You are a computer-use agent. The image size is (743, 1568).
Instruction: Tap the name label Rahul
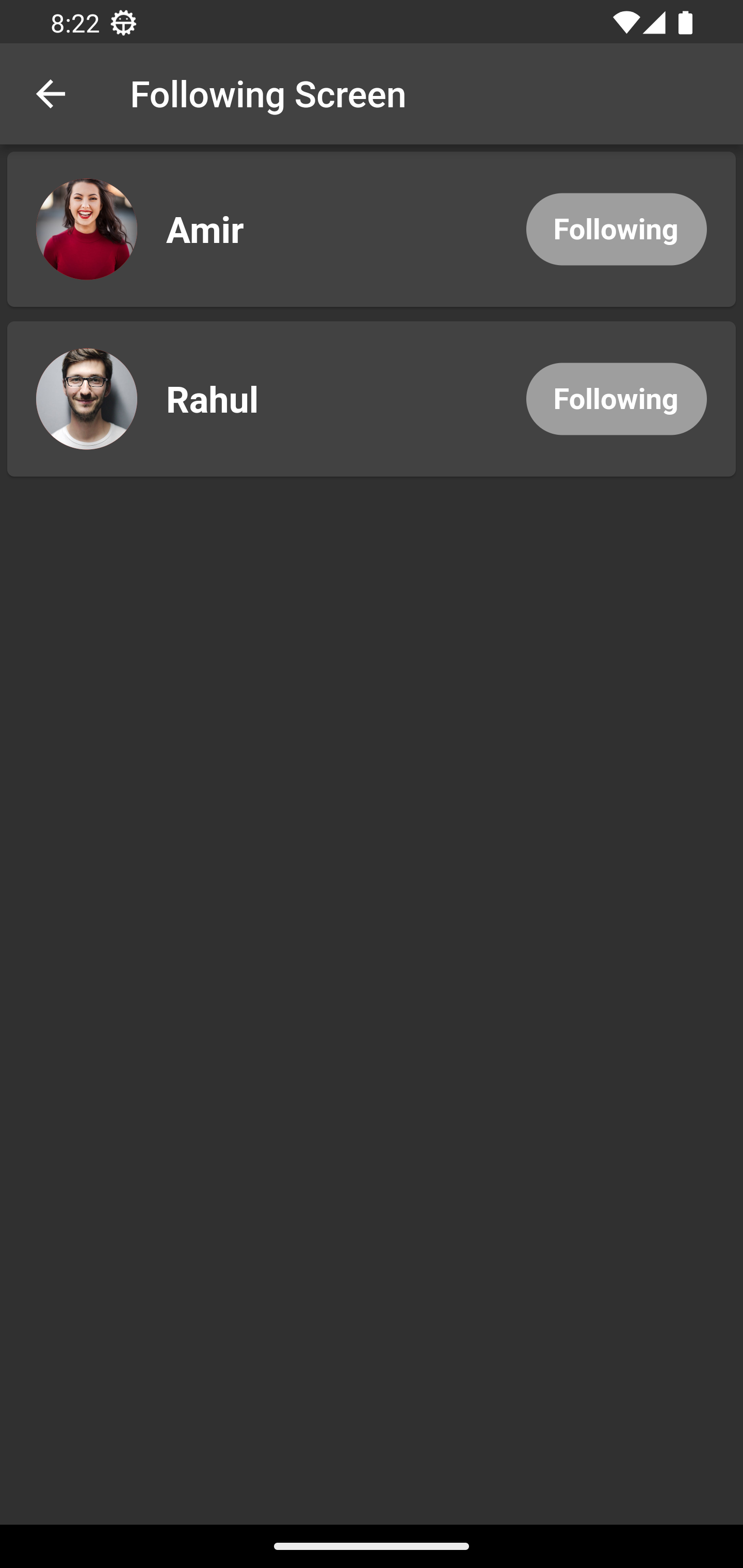[212, 399]
